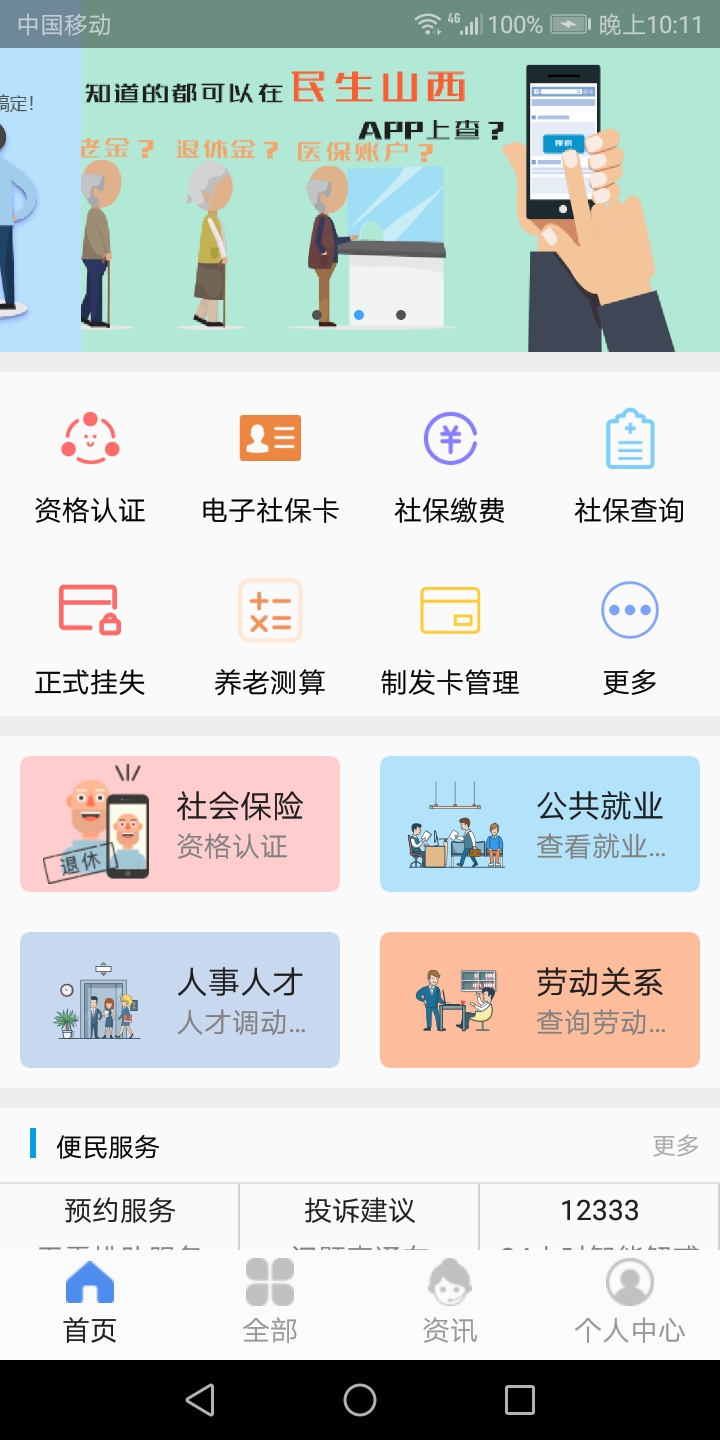Expand 便民服务 with the 更多 link
Image resolution: width=720 pixels, height=1440 pixels.
click(675, 1146)
